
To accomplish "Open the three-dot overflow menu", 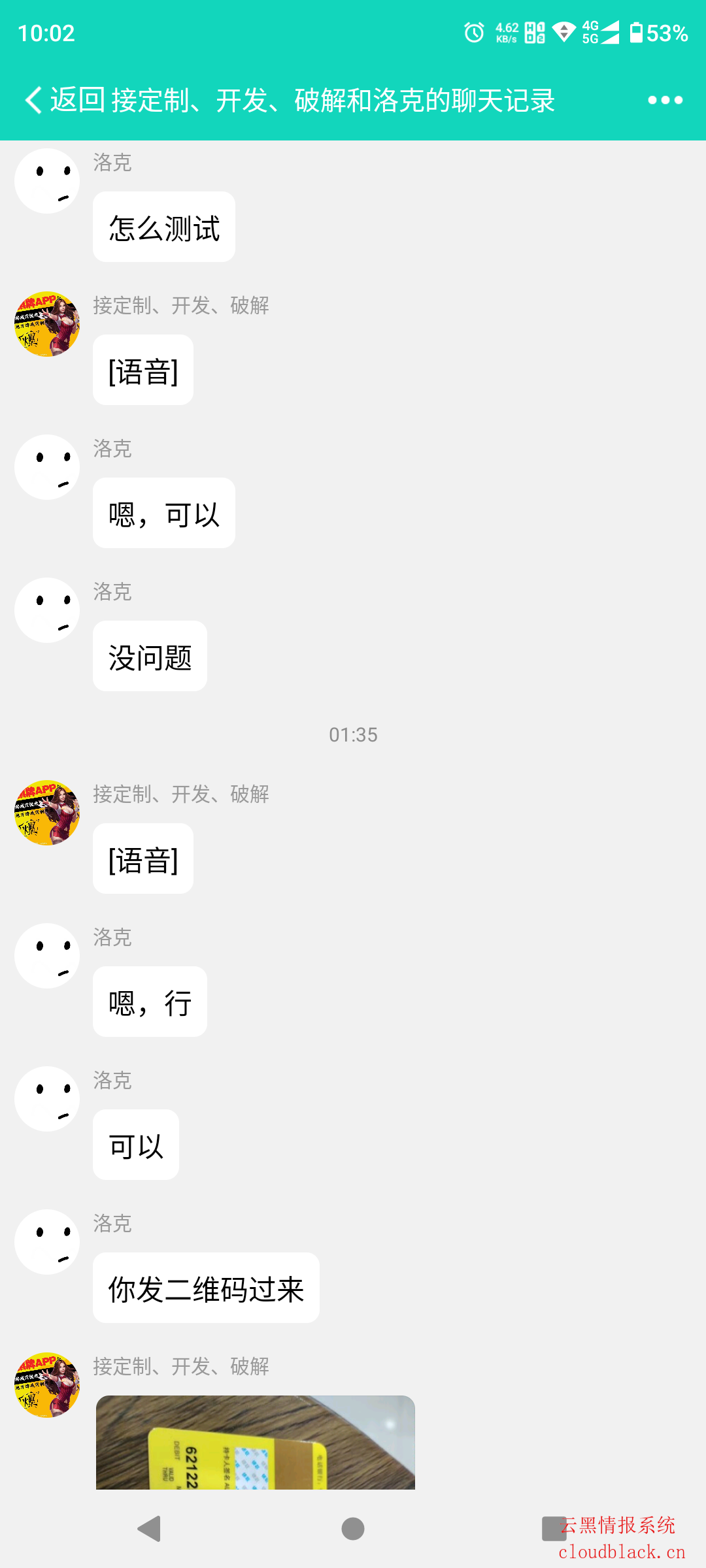I will pos(665,100).
